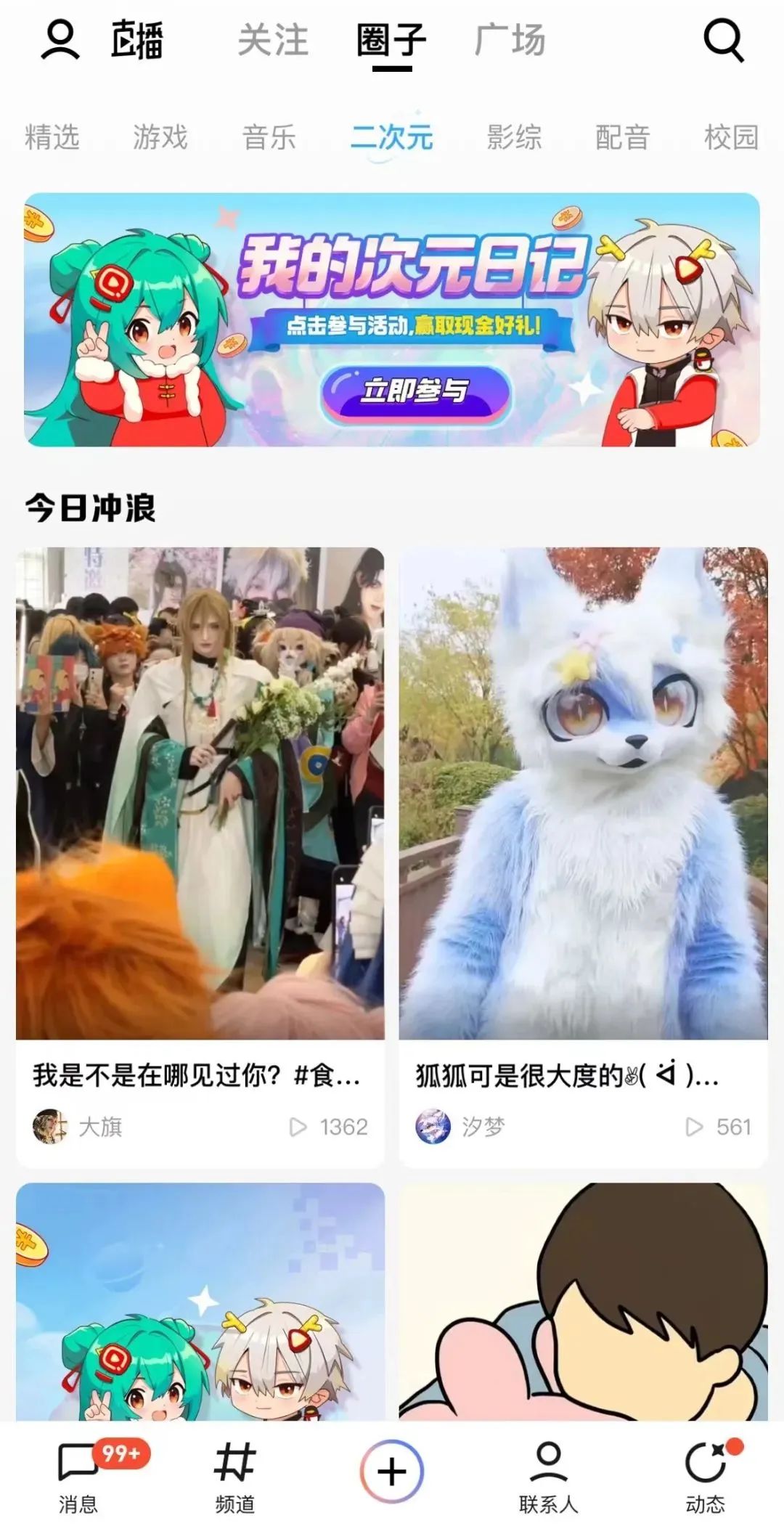Open the profile avatar icon

[60, 39]
